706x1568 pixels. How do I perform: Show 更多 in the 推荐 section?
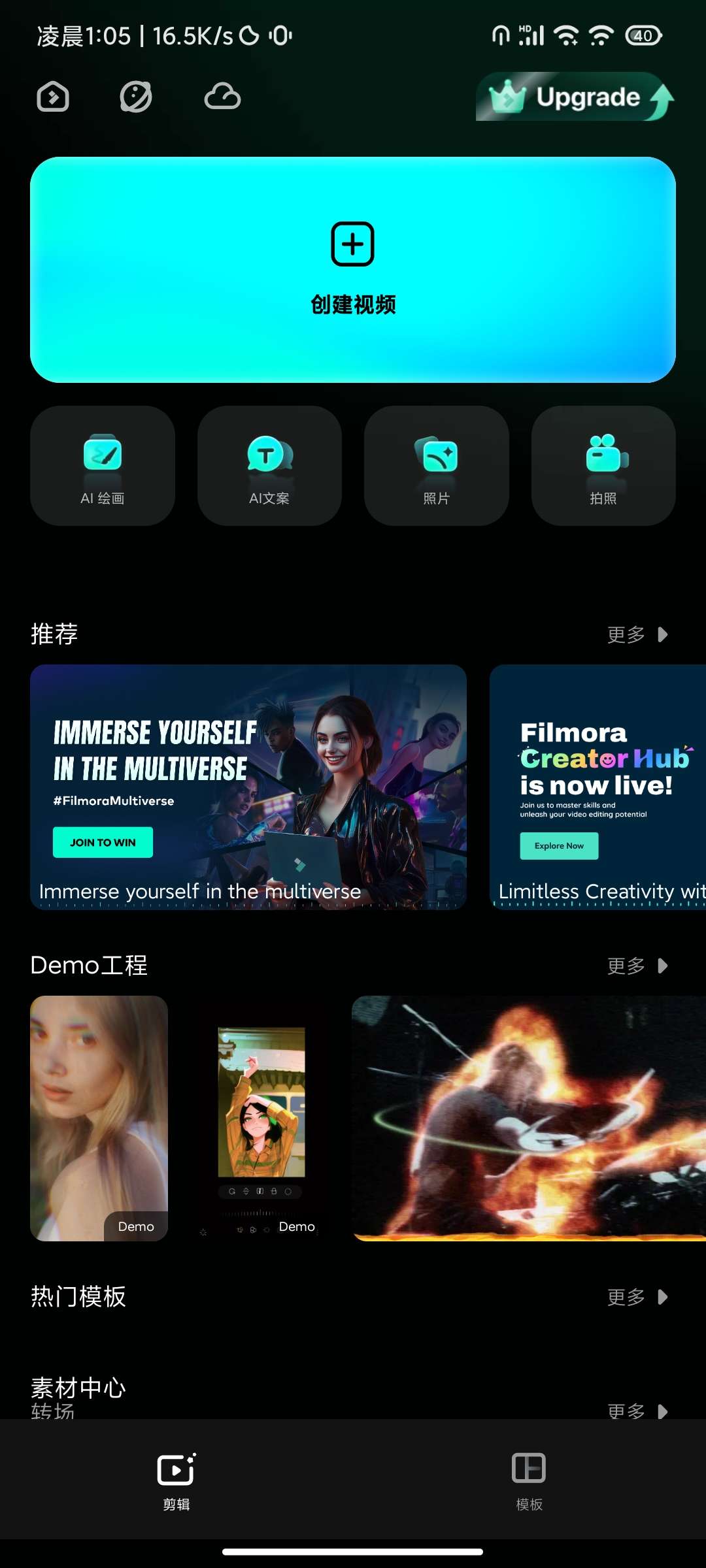636,634
